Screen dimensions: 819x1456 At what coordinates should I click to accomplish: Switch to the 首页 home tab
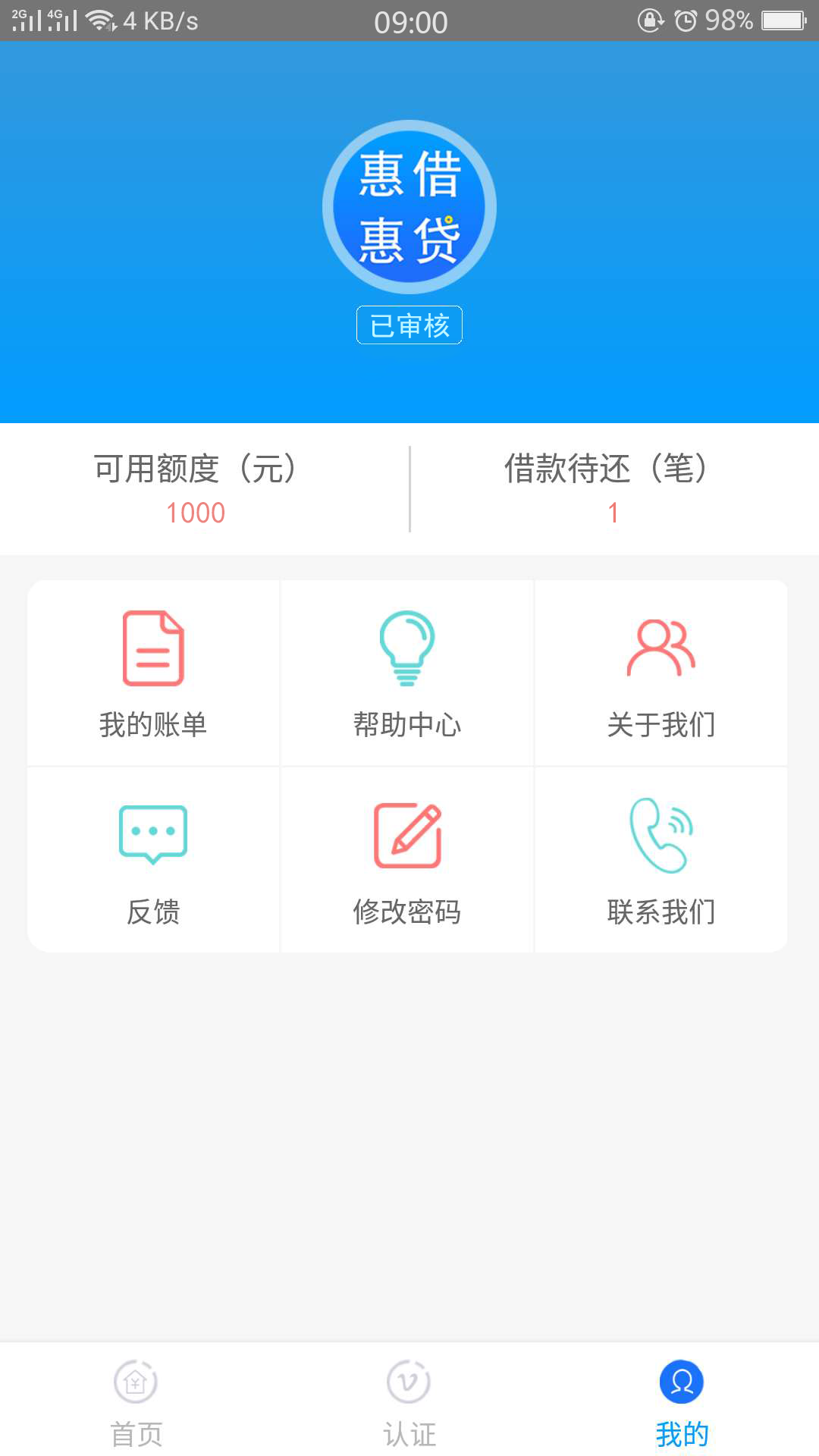(136, 1403)
